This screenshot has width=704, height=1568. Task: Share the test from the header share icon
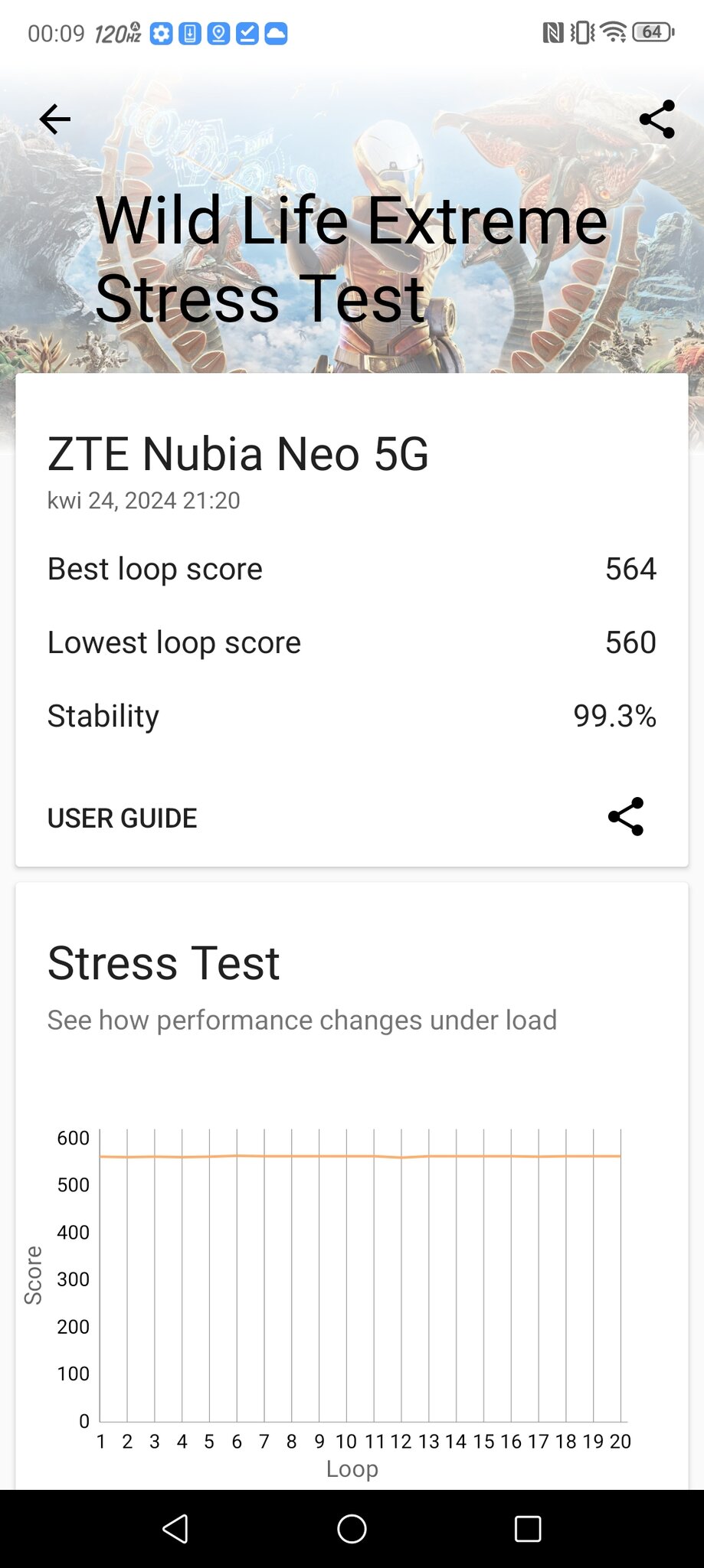657,119
